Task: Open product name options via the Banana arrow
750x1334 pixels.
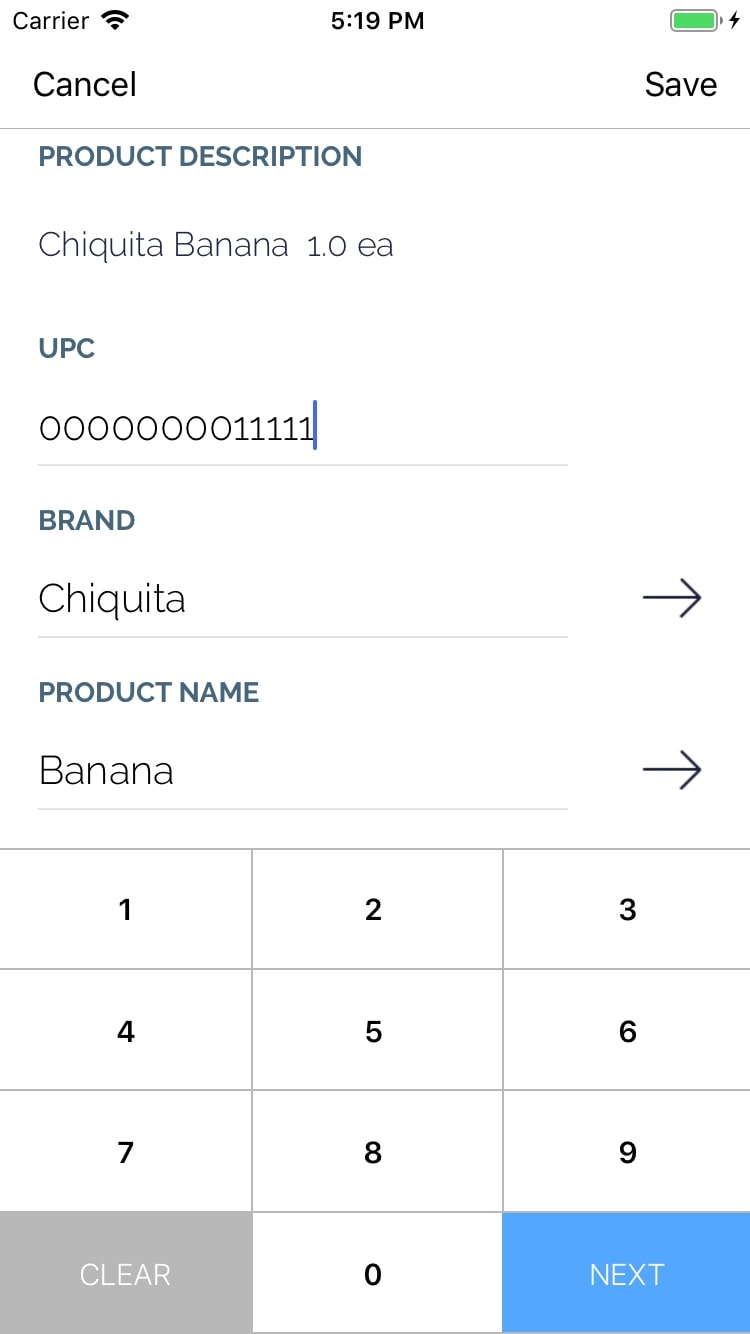Action: pyautogui.click(x=672, y=769)
